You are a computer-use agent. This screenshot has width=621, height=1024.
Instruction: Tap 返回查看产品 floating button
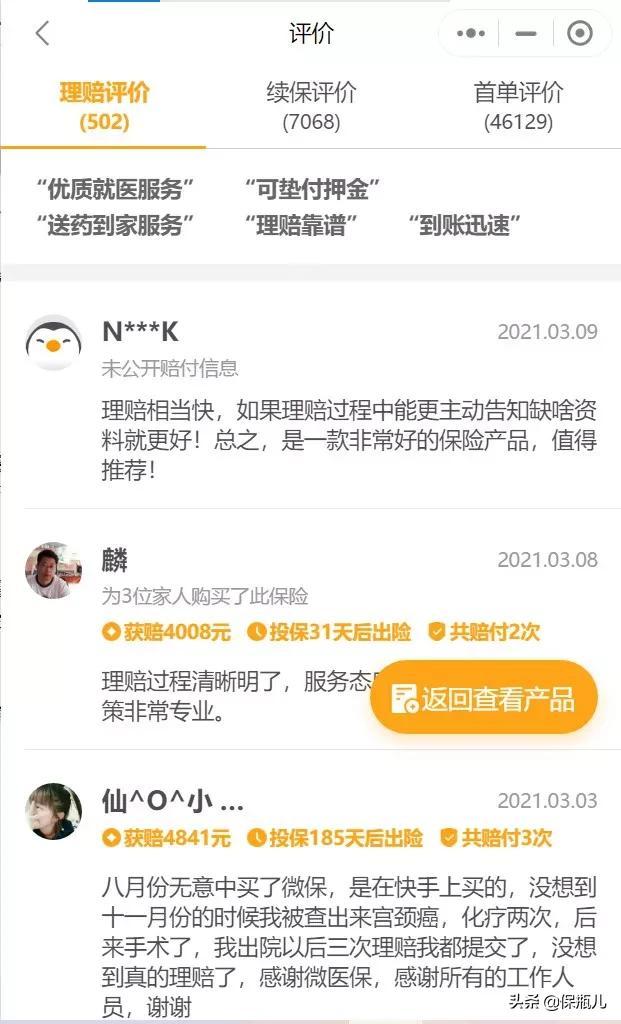pyautogui.click(x=483, y=698)
